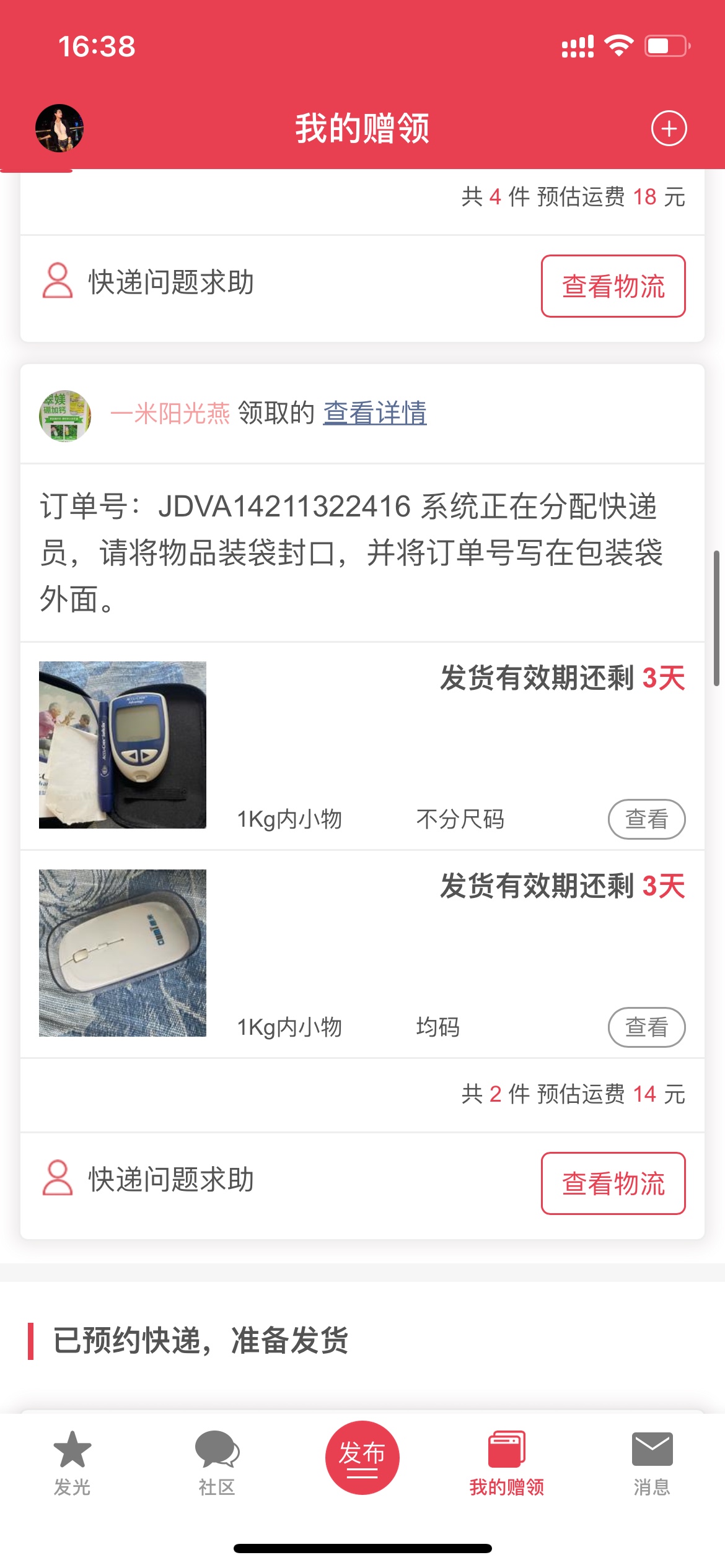This screenshot has height=1568, width=725.
Task: Tap the plus icon in header
Action: click(x=669, y=128)
